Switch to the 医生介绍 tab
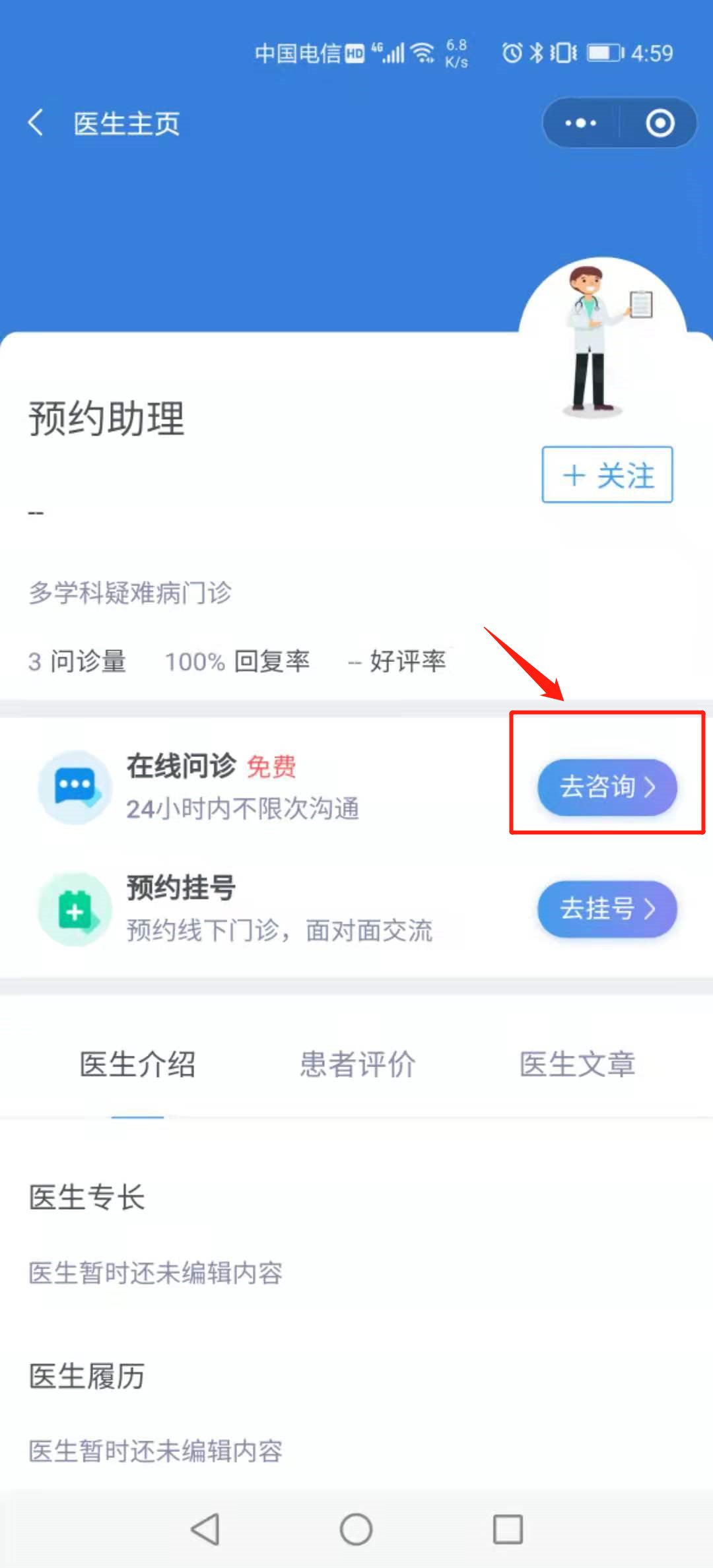Viewport: 713px width, 1568px height. [x=137, y=1064]
